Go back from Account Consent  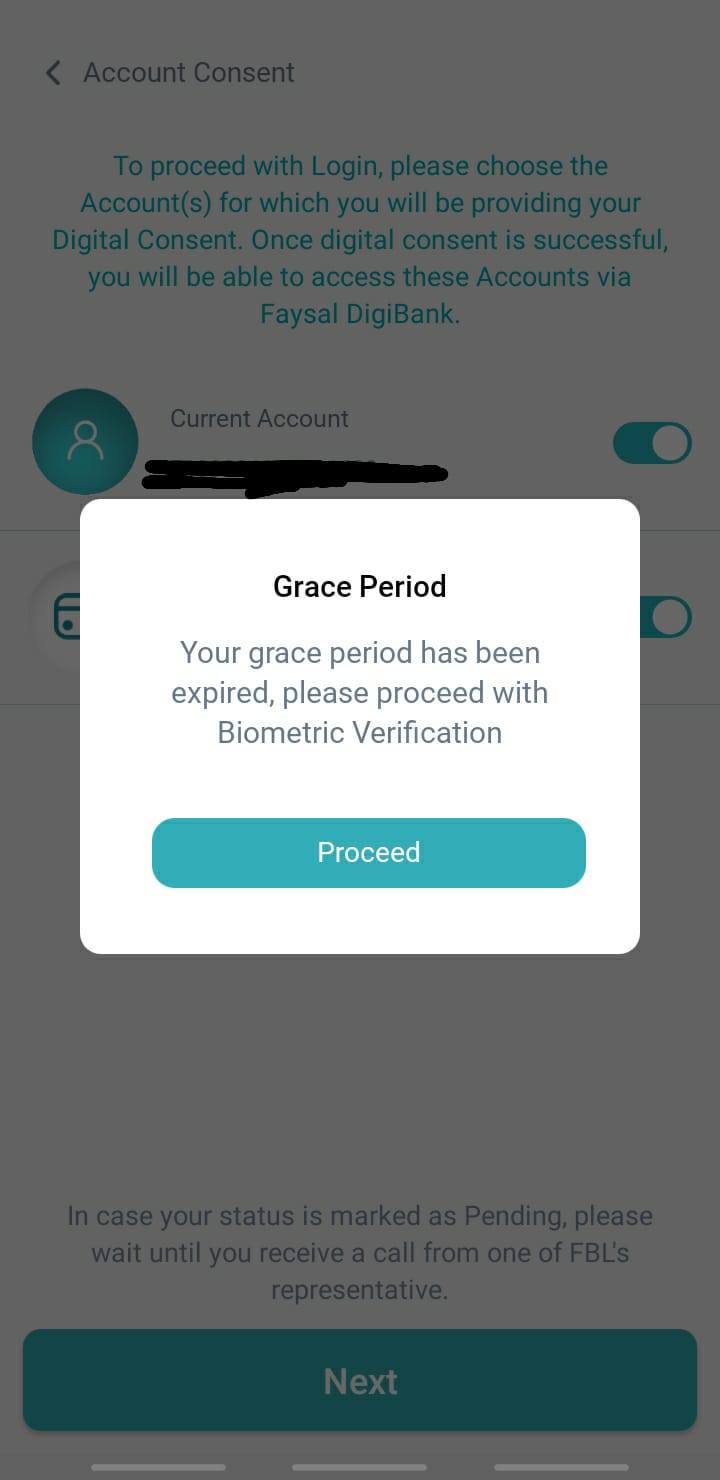click(x=54, y=73)
